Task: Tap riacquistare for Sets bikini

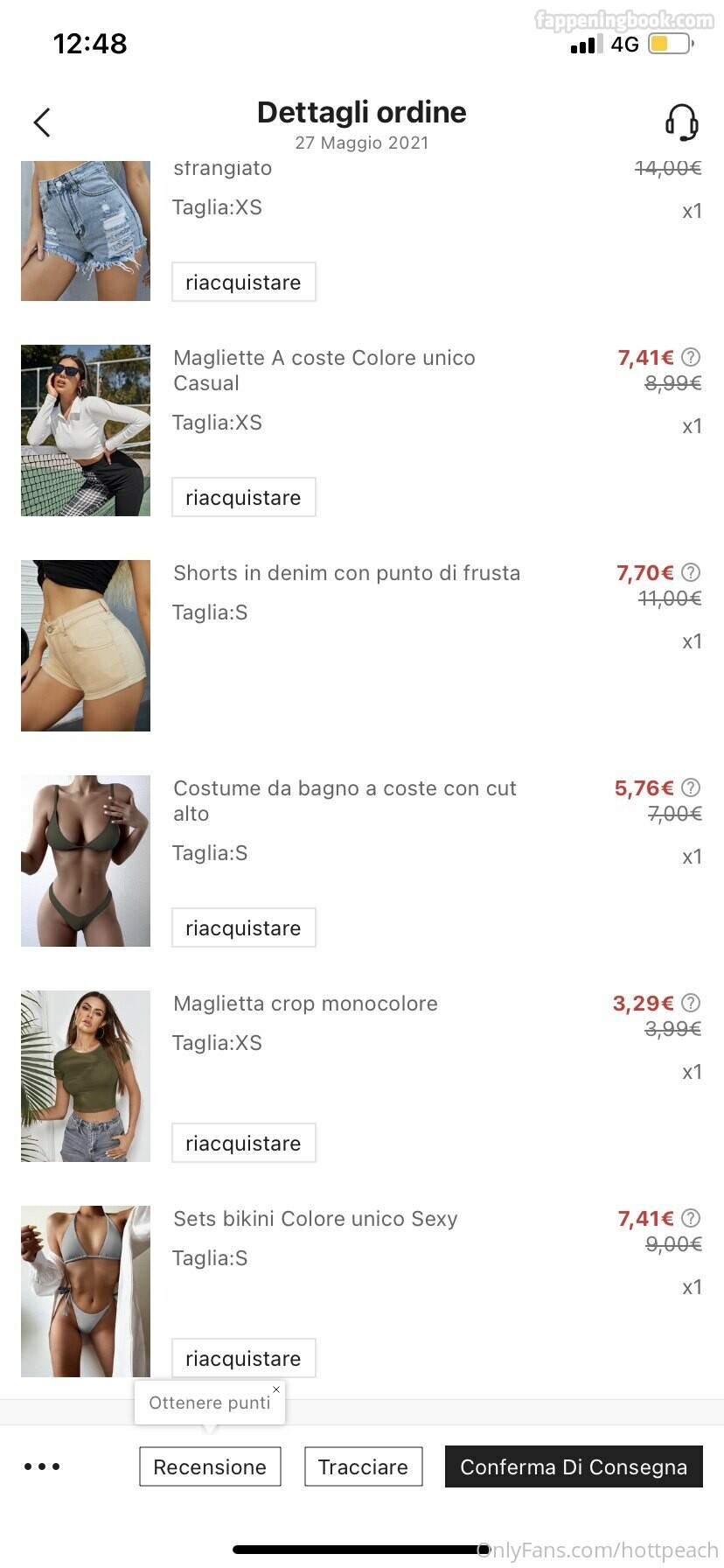Action: pos(243,1358)
